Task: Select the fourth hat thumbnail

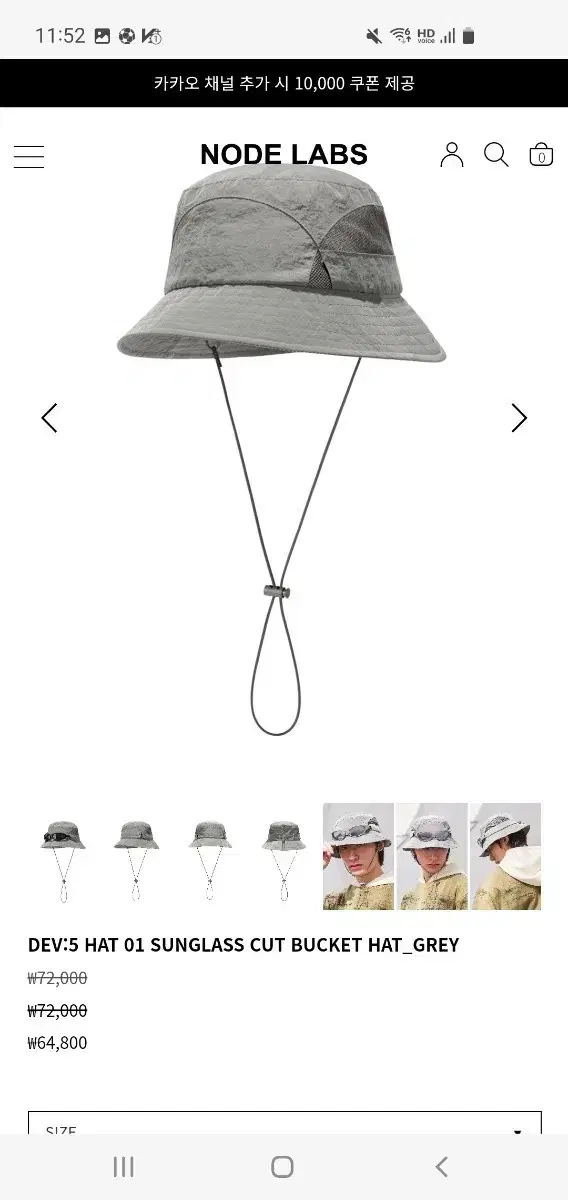Action: [284, 857]
